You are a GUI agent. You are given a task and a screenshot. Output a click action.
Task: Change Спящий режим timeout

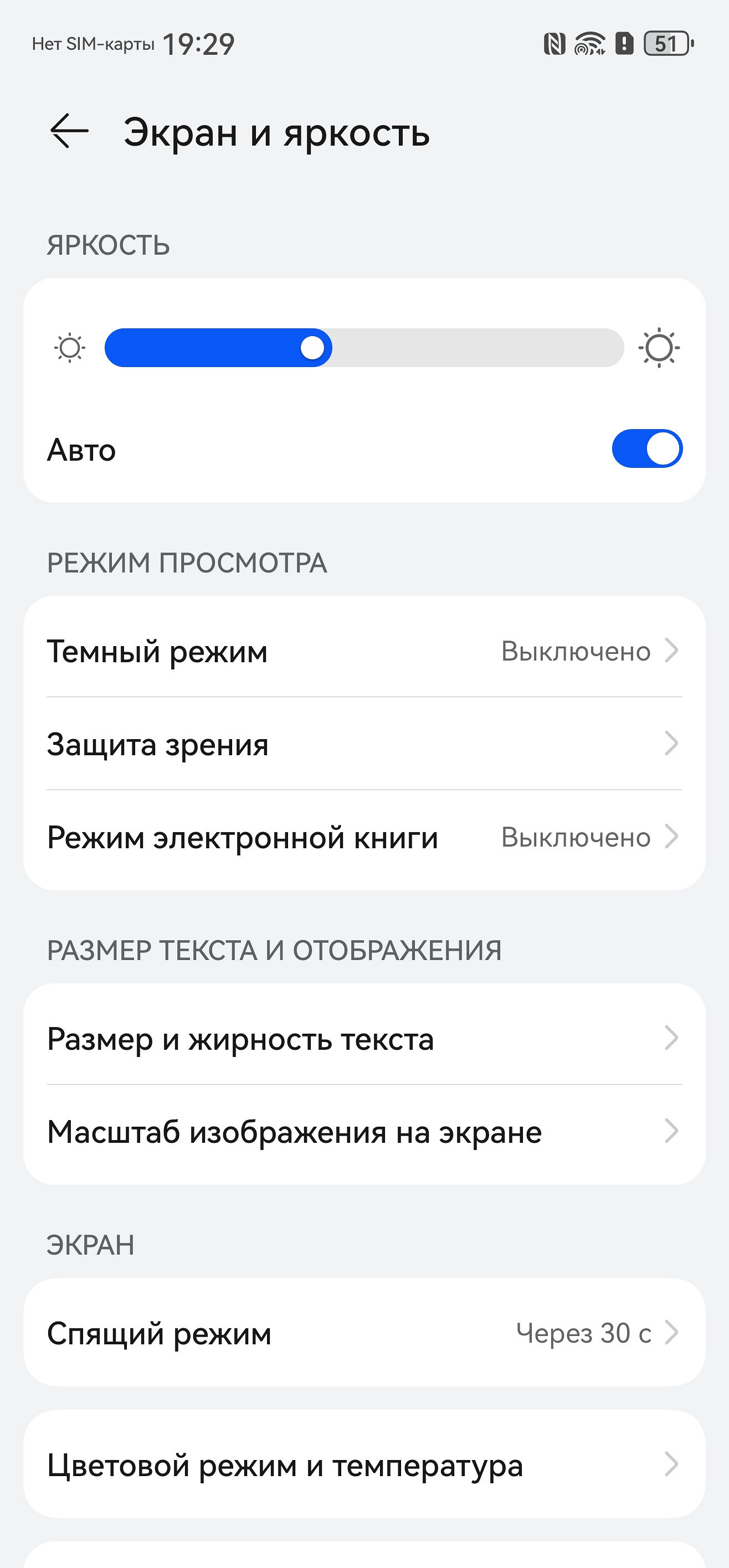click(x=363, y=1333)
